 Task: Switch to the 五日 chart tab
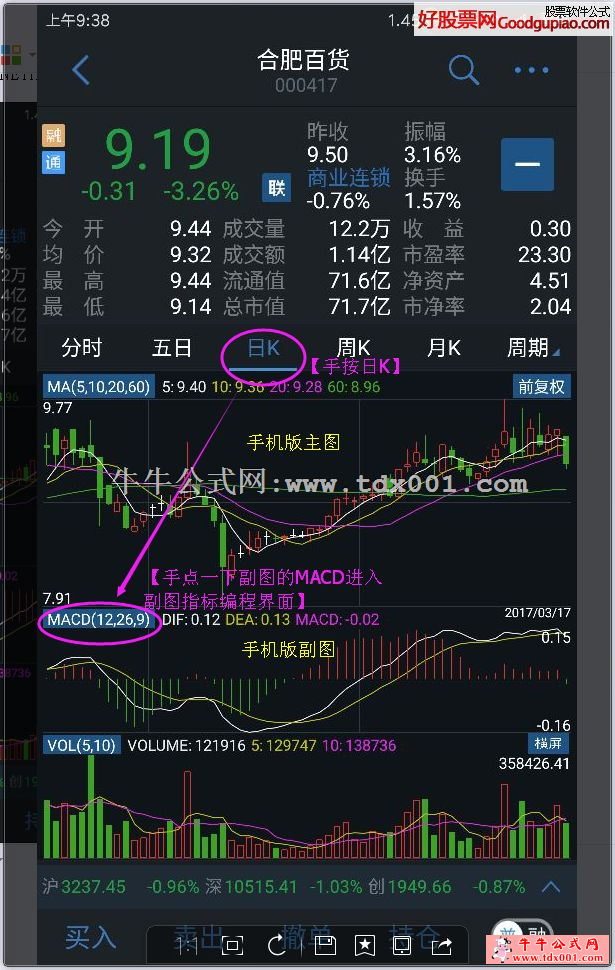tap(171, 348)
